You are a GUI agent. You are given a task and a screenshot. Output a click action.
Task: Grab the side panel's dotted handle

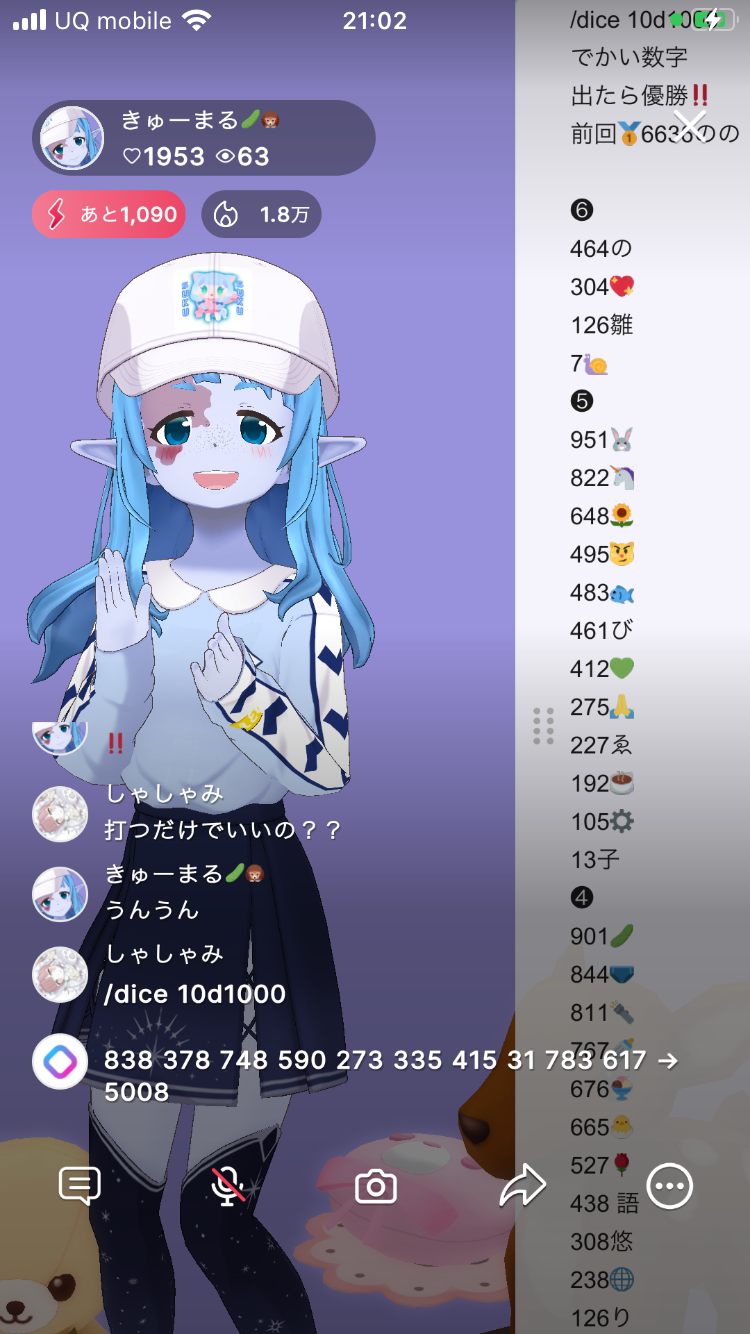pos(544,726)
